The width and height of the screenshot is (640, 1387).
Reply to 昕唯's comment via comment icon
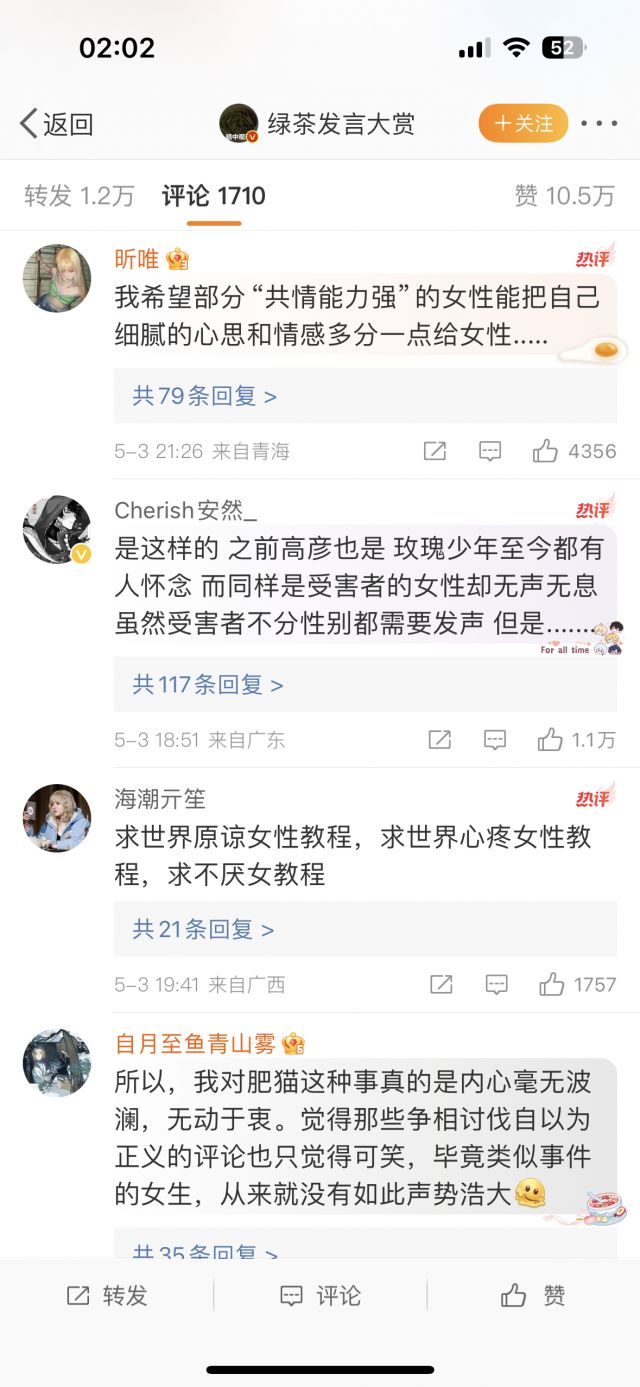(x=490, y=451)
